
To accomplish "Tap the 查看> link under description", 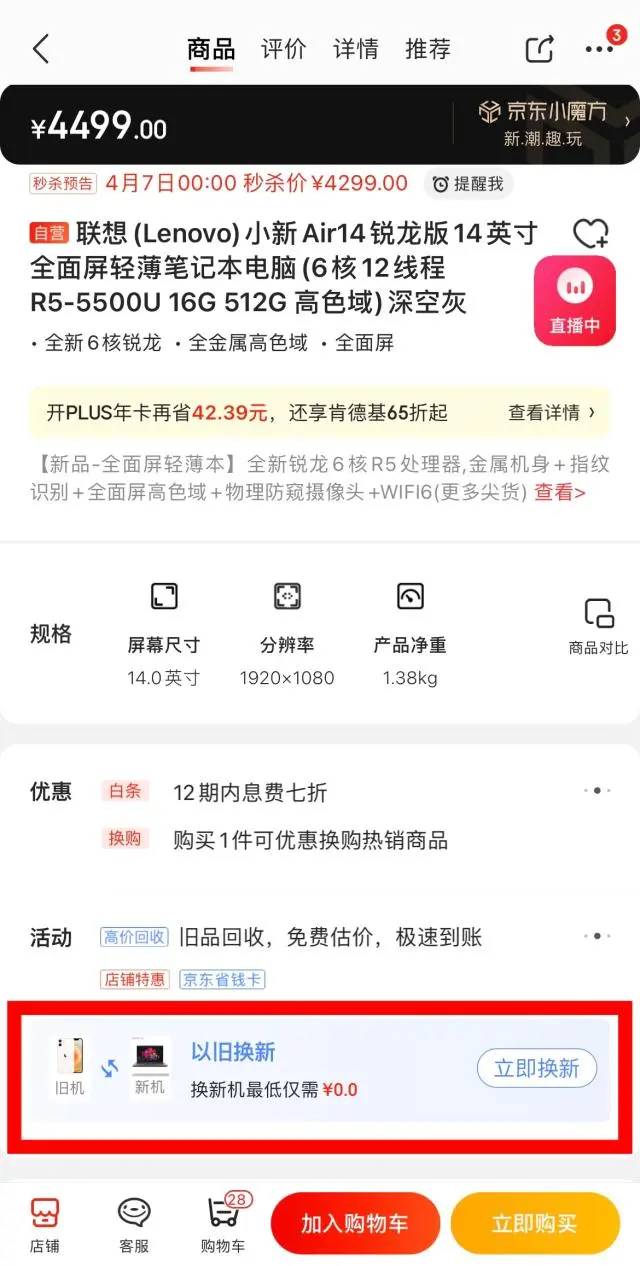I will pos(560,491).
